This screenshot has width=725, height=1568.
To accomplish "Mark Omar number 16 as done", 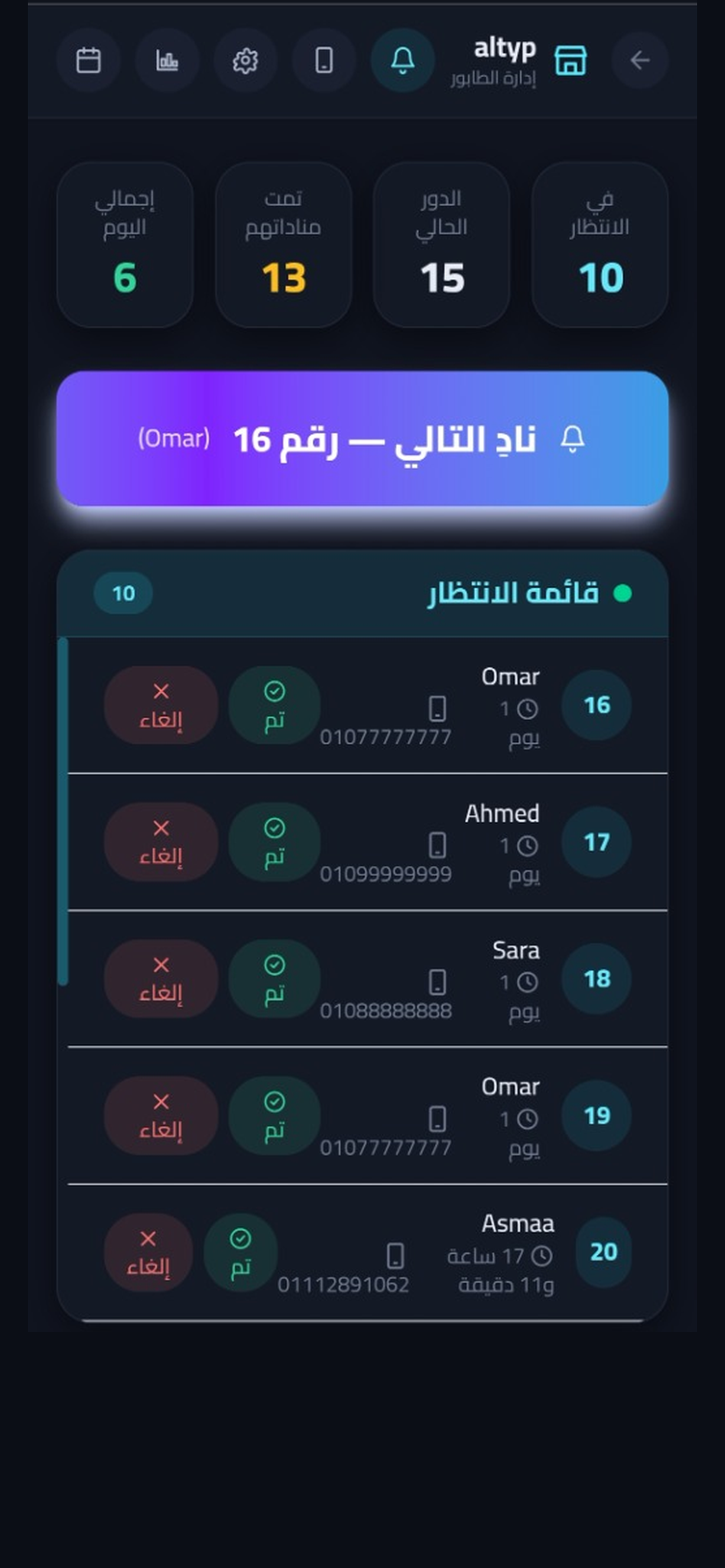I will point(274,705).
